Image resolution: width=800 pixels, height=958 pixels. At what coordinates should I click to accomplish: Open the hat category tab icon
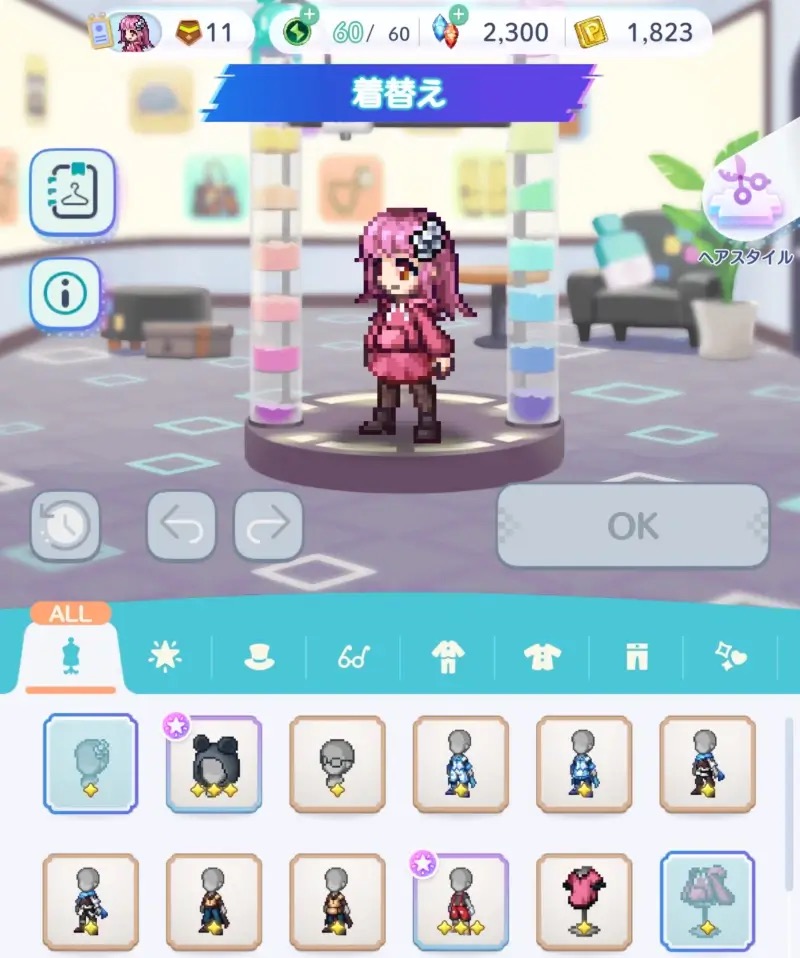(259, 656)
